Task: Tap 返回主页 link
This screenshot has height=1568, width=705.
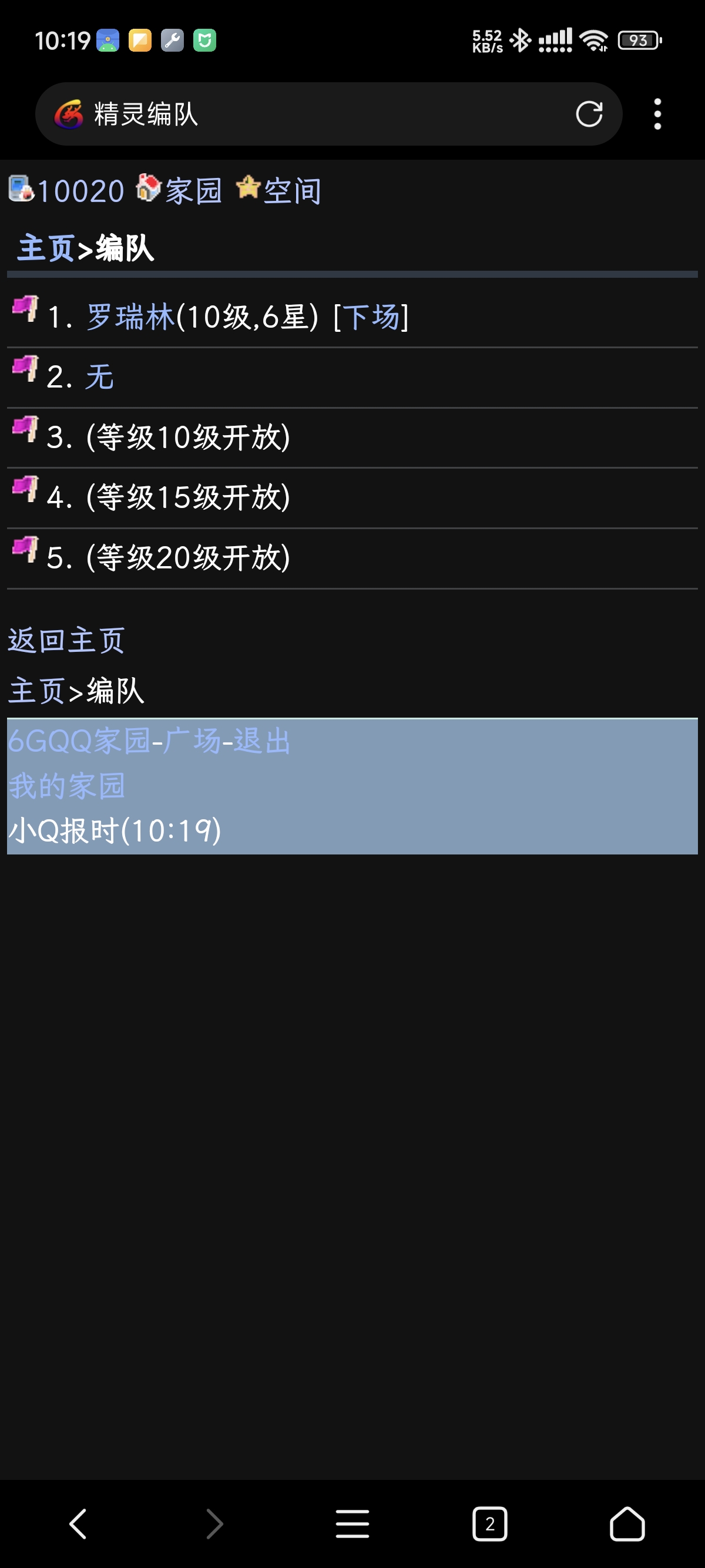Action: (66, 640)
